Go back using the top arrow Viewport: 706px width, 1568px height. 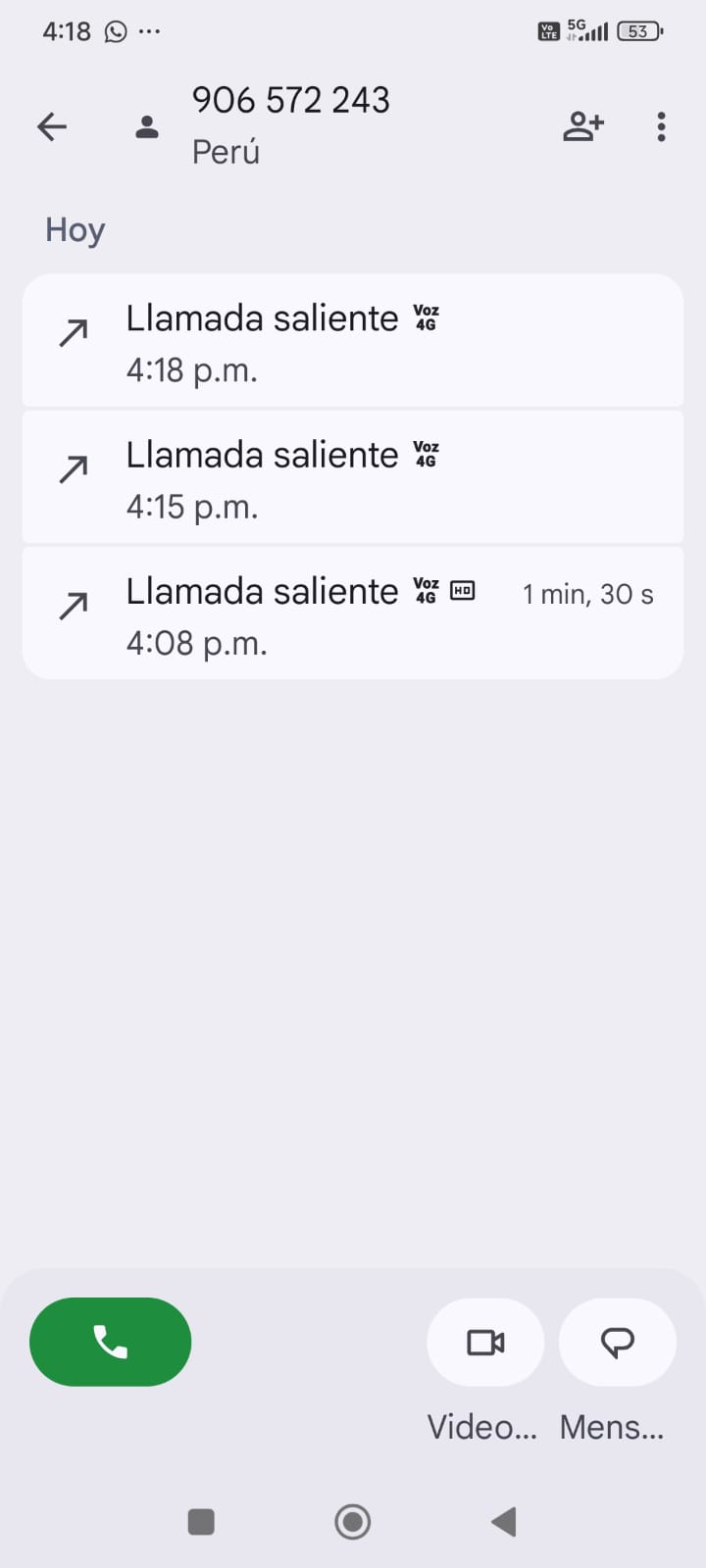pyautogui.click(x=52, y=126)
